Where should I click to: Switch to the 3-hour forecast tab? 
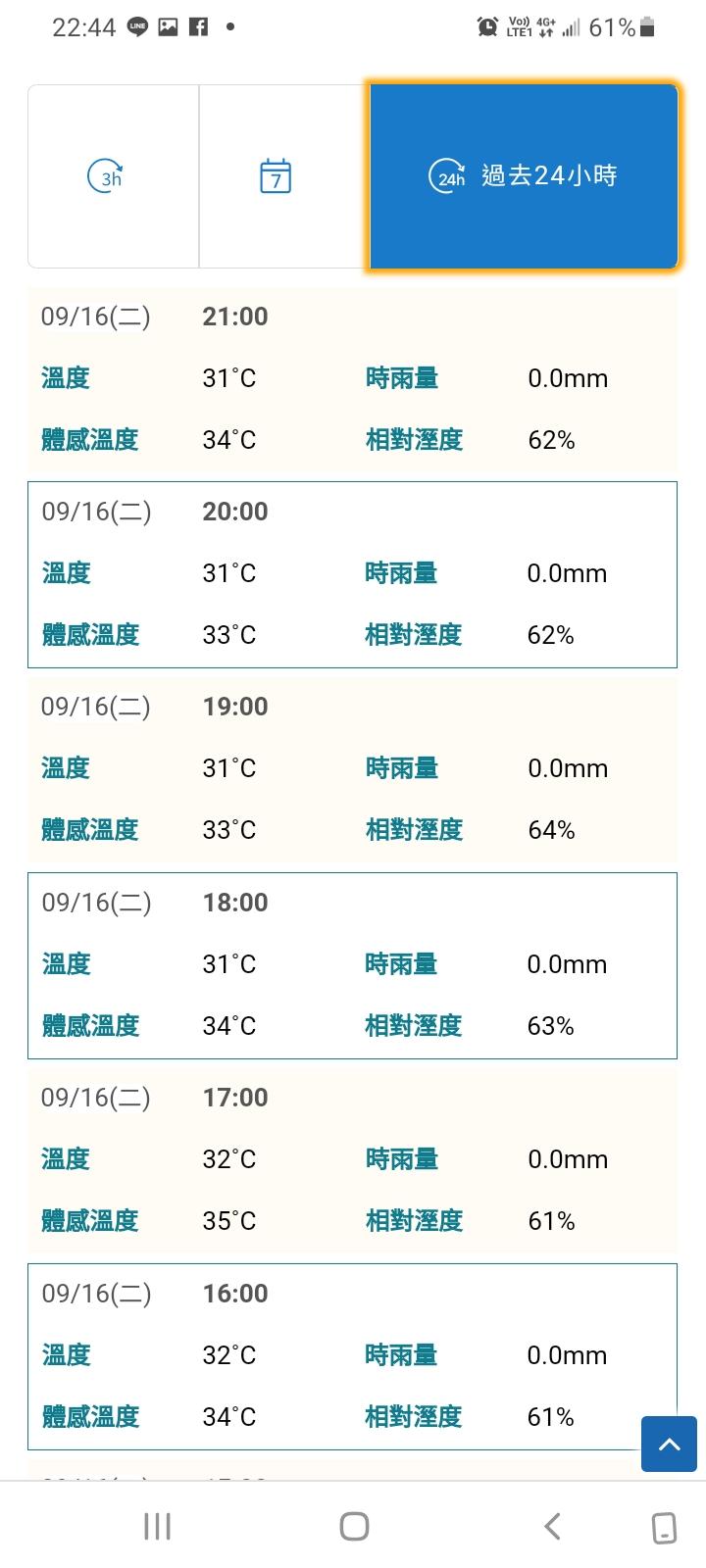coord(113,176)
